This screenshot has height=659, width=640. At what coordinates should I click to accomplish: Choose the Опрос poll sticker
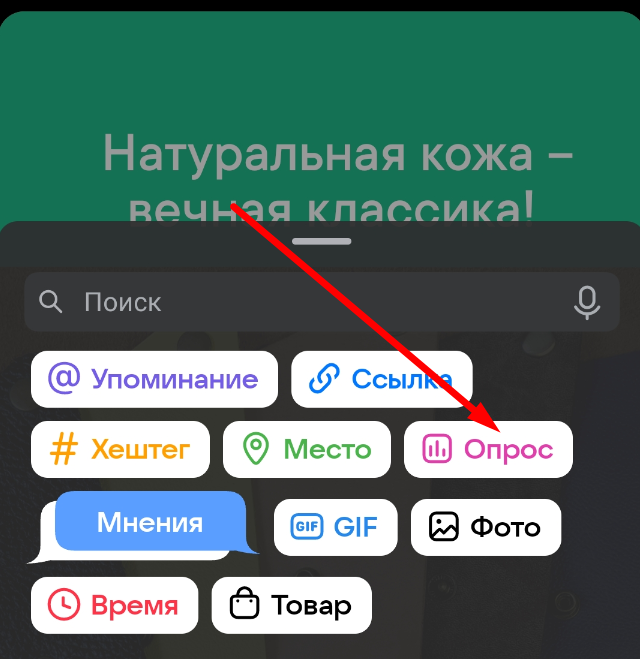point(488,450)
